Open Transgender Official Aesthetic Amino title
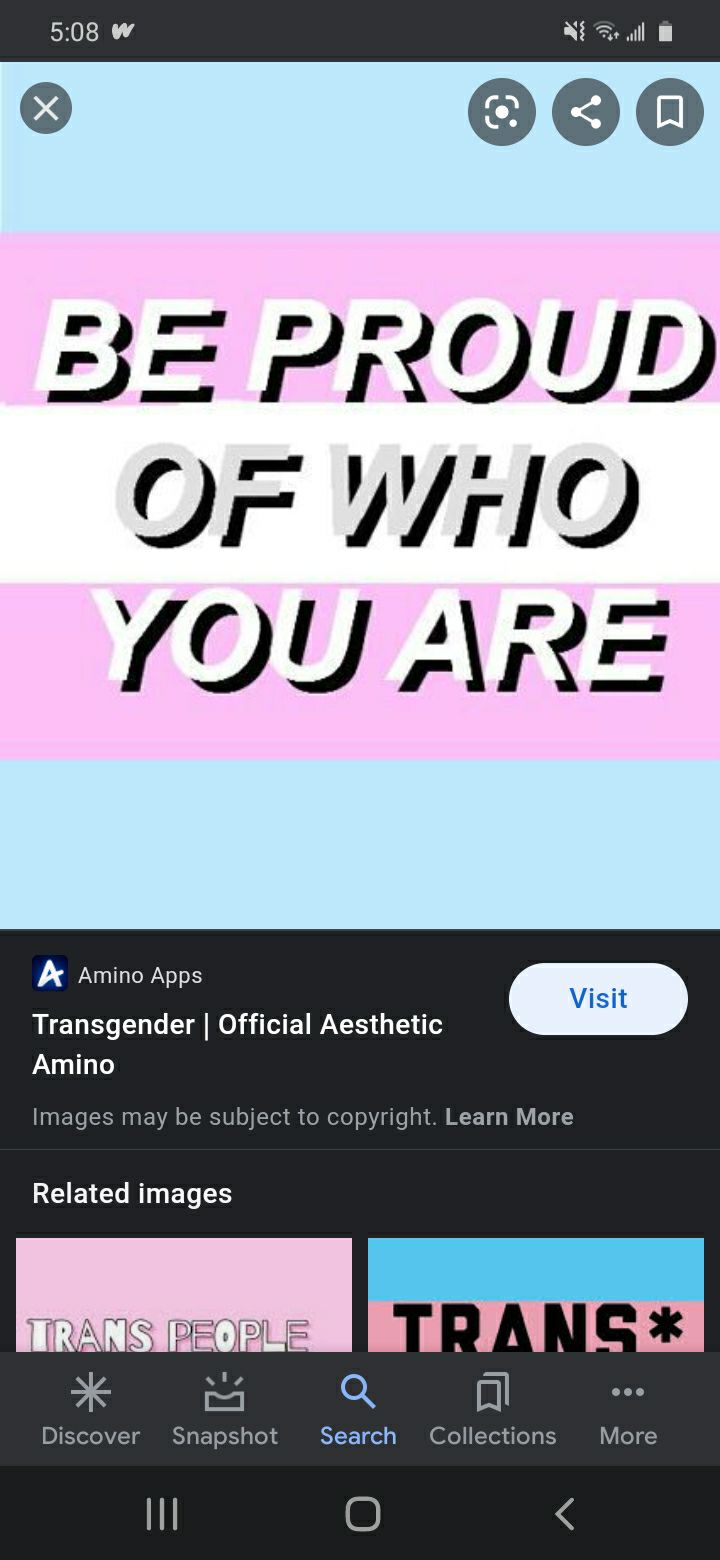Viewport: 720px width, 1560px height. [237, 1043]
